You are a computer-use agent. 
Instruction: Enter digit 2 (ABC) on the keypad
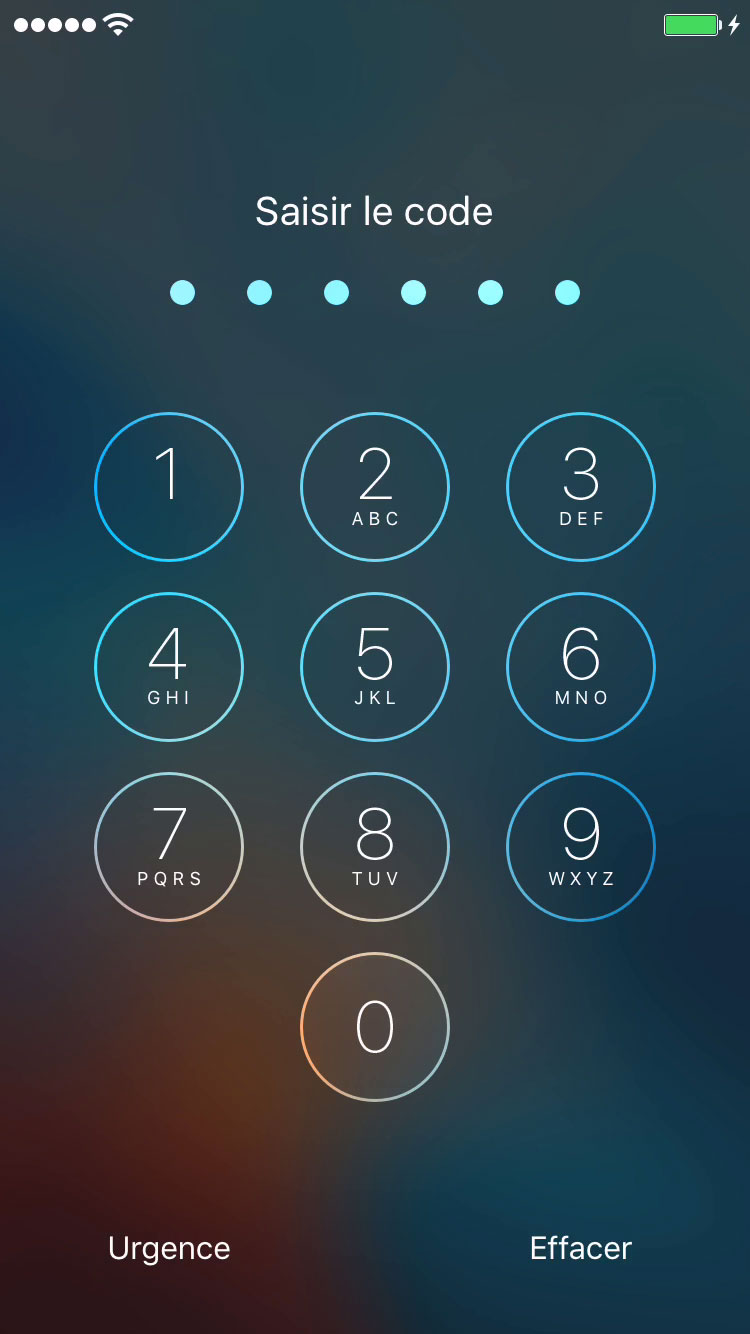(375, 487)
